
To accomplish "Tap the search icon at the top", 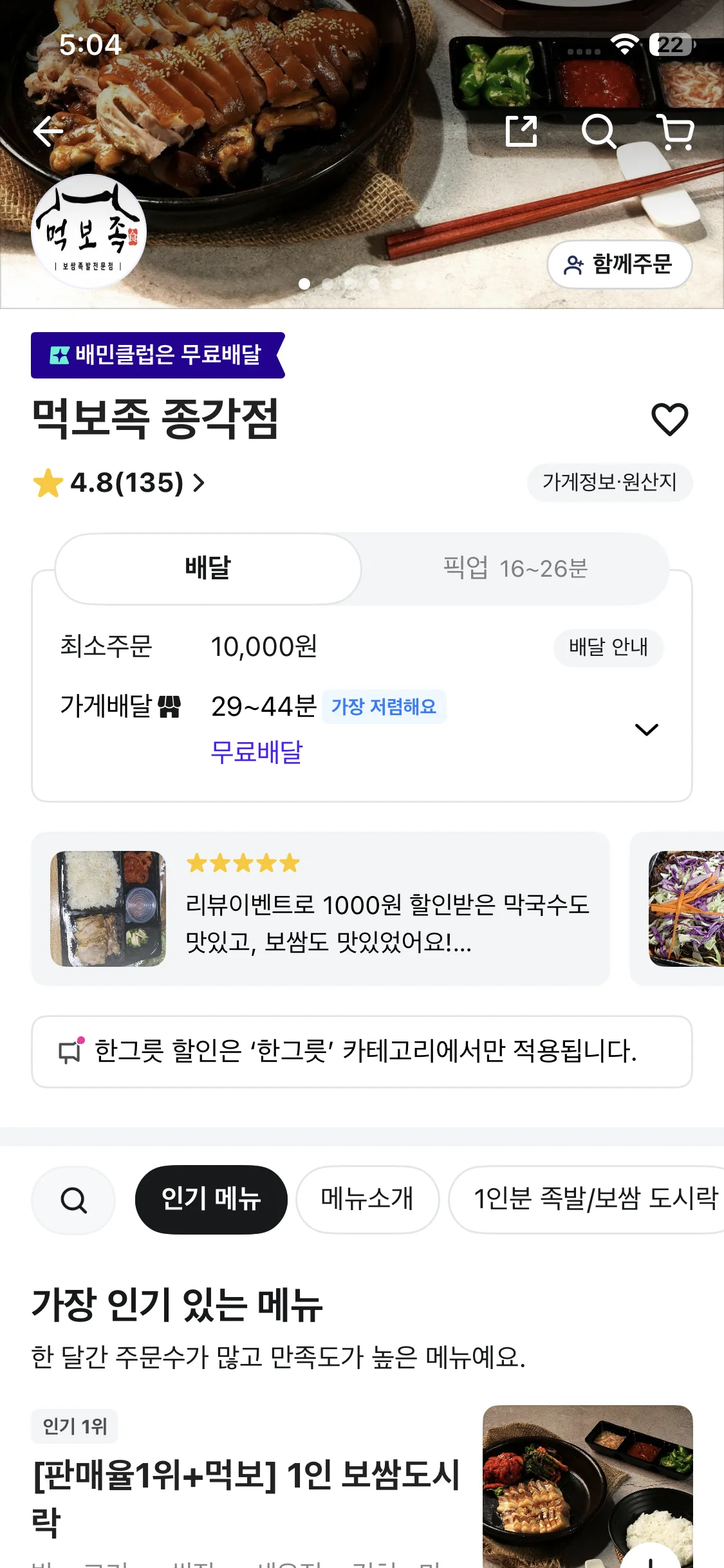I will (601, 131).
